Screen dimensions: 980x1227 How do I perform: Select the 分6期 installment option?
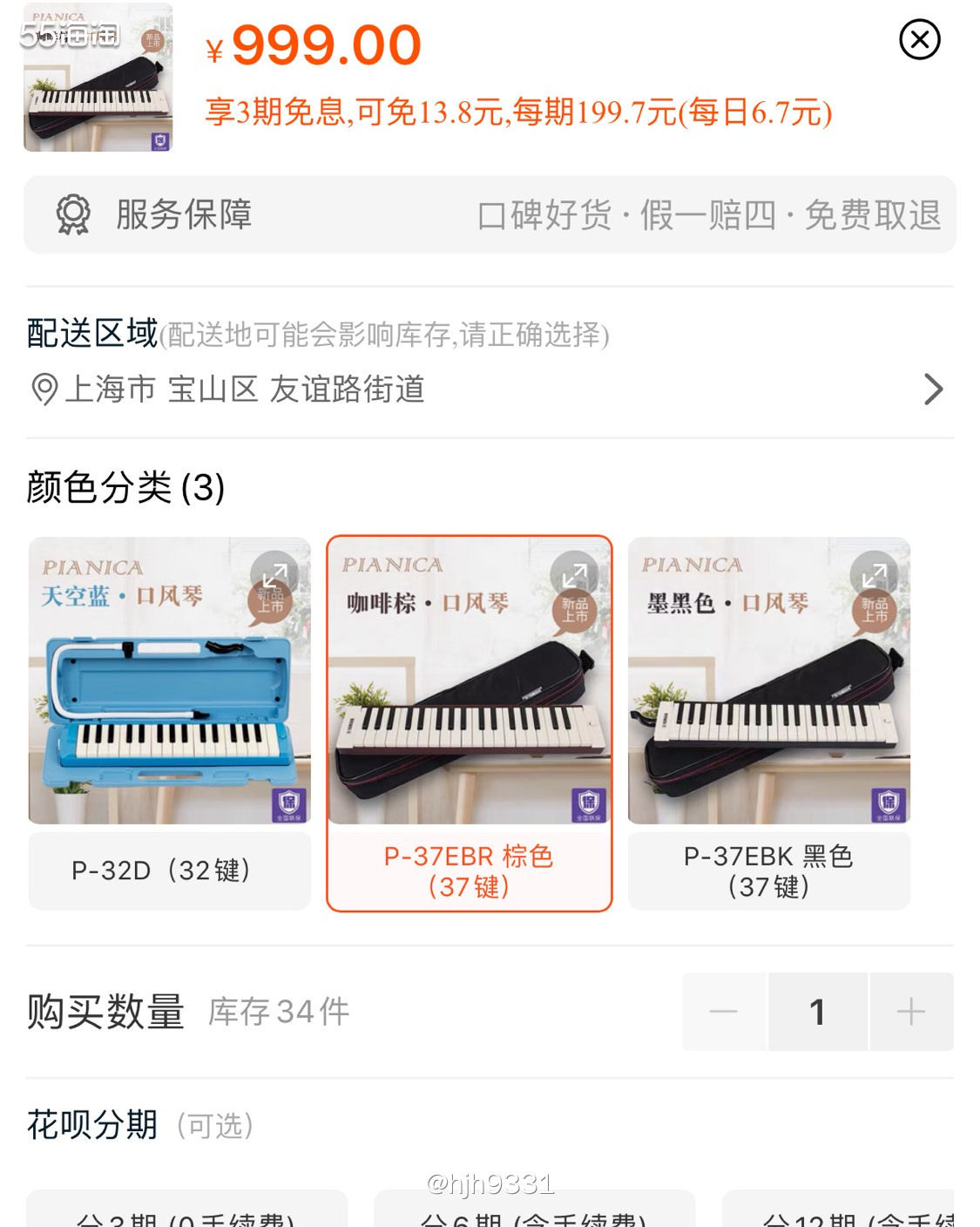(534, 1213)
